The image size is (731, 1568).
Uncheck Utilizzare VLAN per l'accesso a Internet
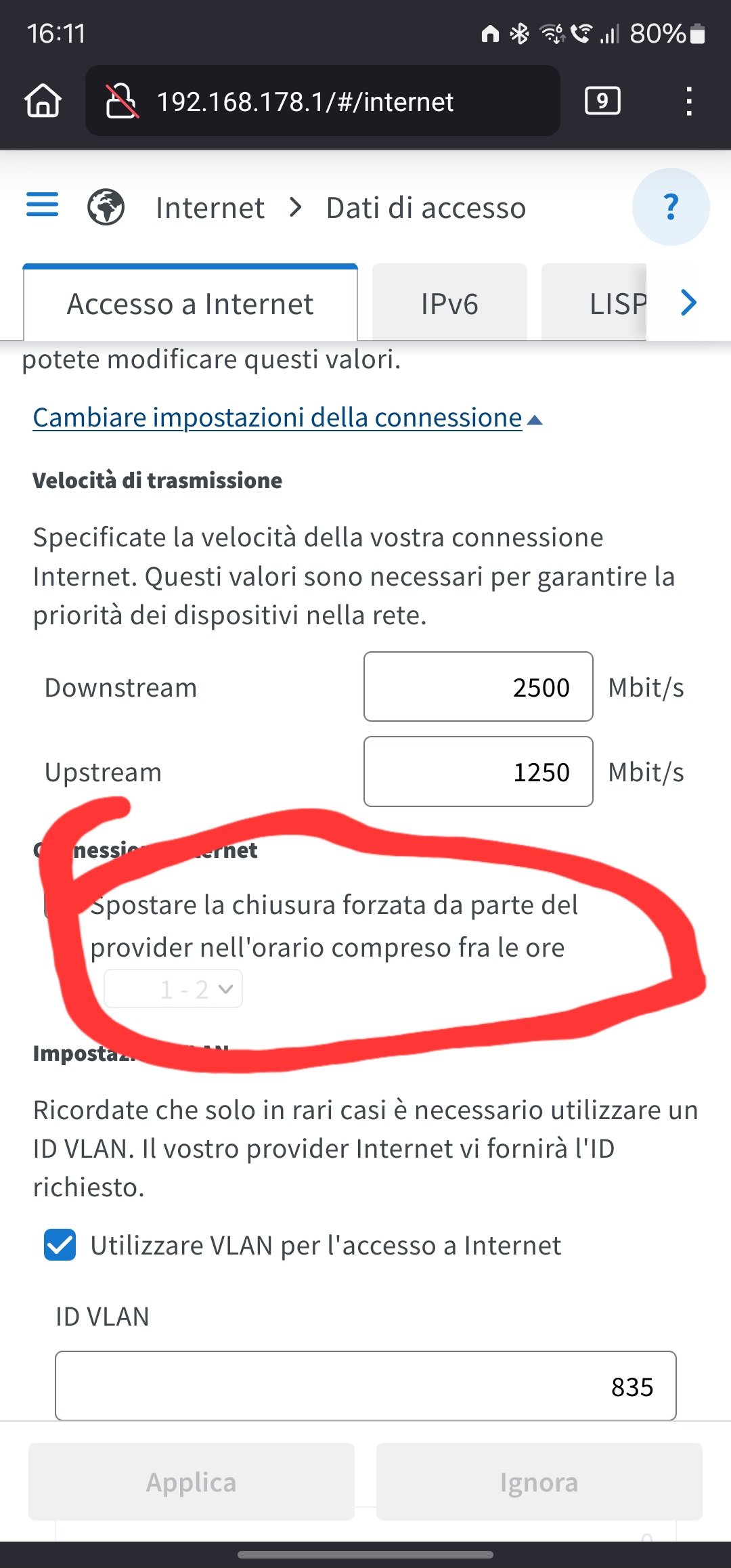click(60, 1245)
